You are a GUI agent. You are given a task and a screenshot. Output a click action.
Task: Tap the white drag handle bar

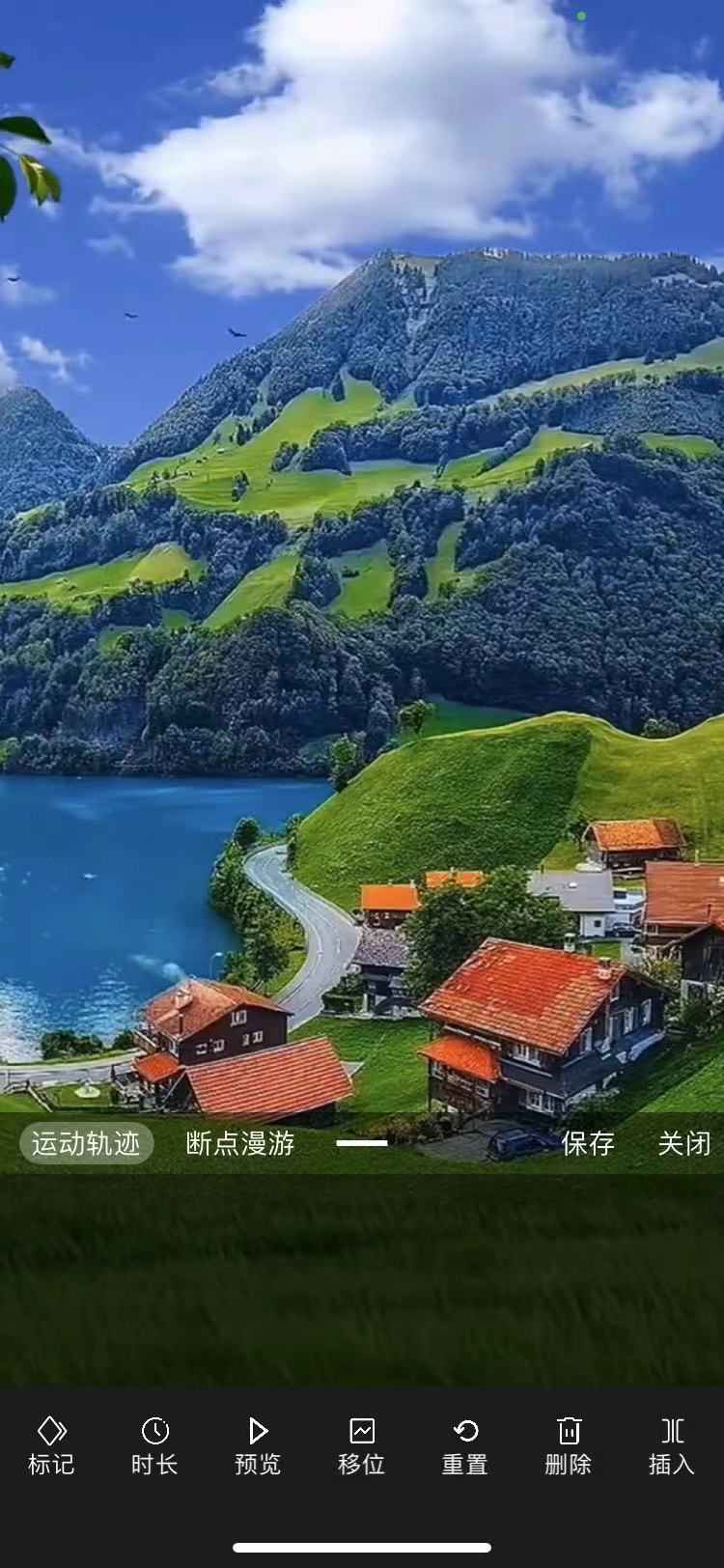click(362, 1143)
